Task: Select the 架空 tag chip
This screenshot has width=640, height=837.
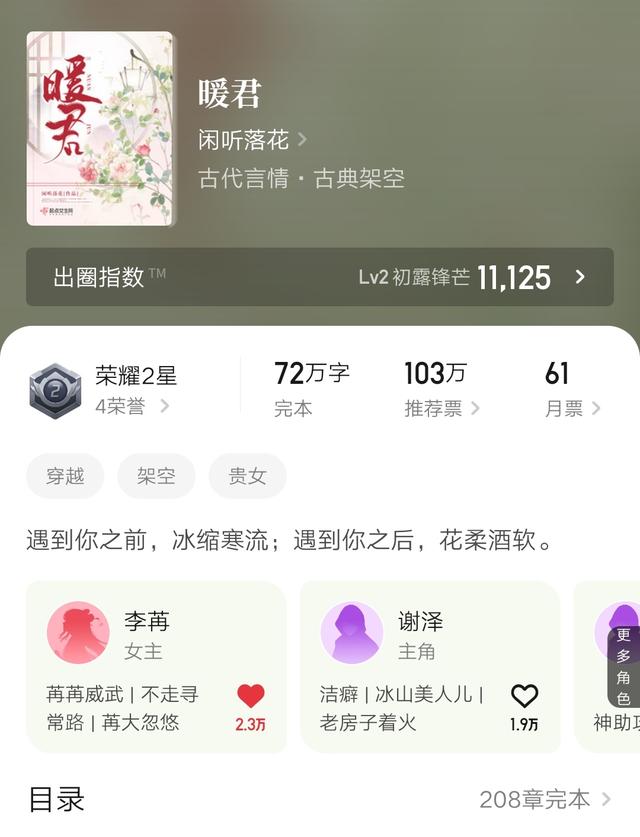Action: [x=156, y=476]
